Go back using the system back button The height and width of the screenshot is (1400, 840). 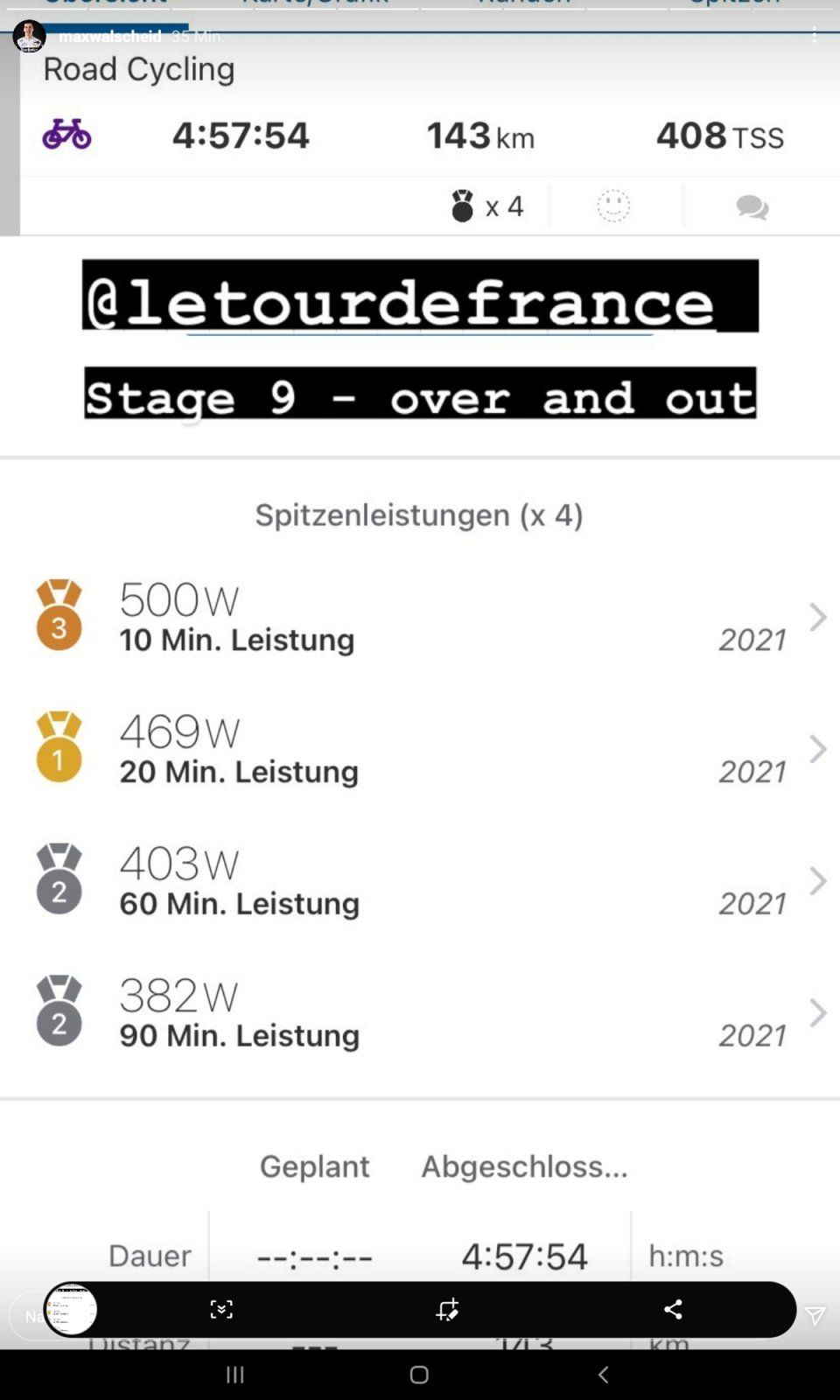603,1375
